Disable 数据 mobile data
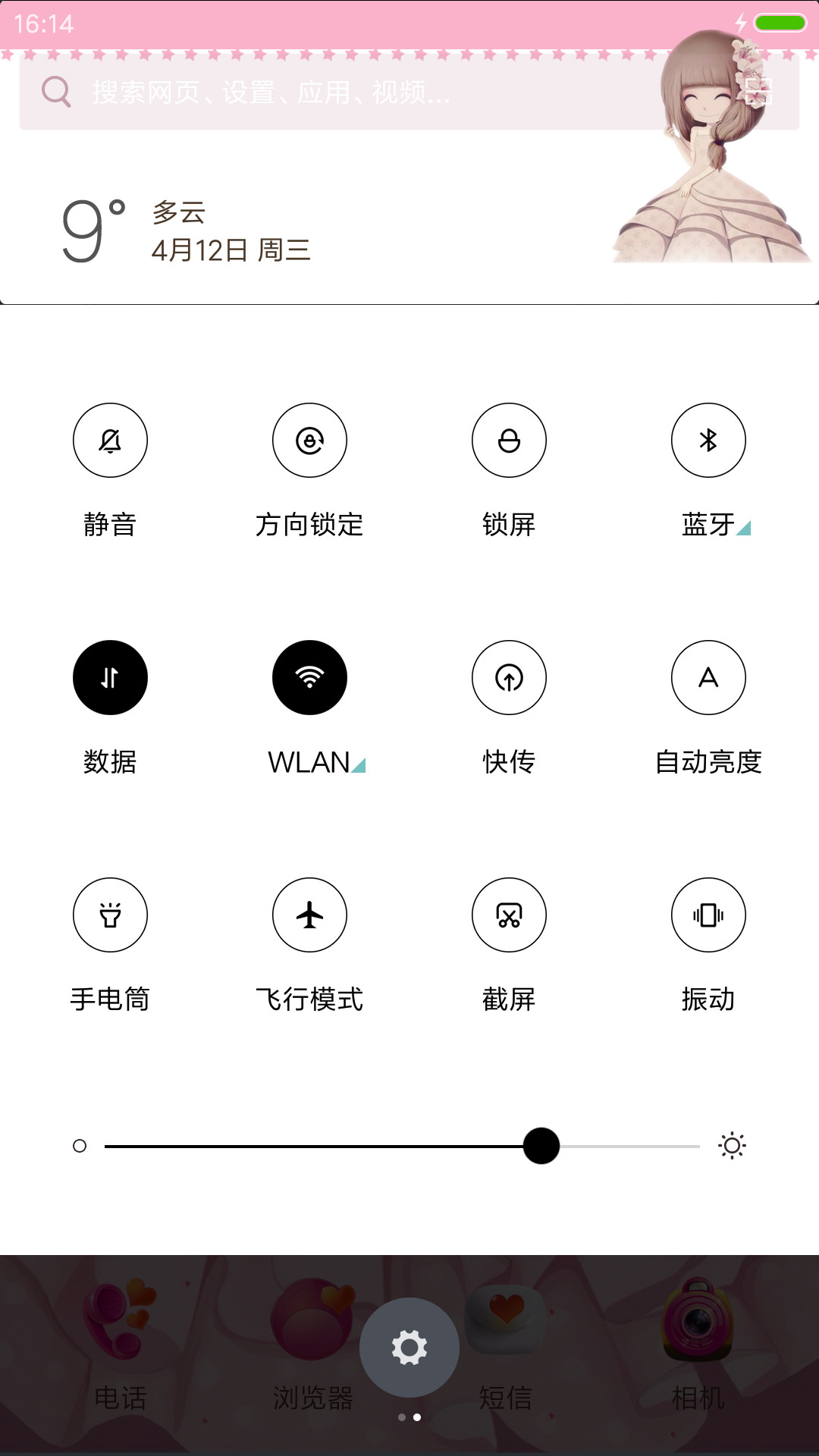 110,677
